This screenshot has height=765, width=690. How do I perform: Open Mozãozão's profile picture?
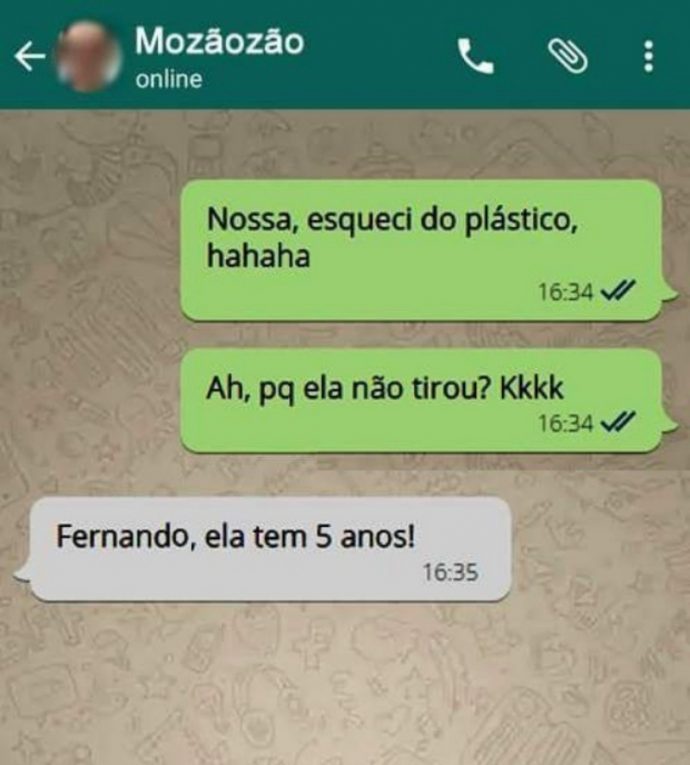pos(90,56)
